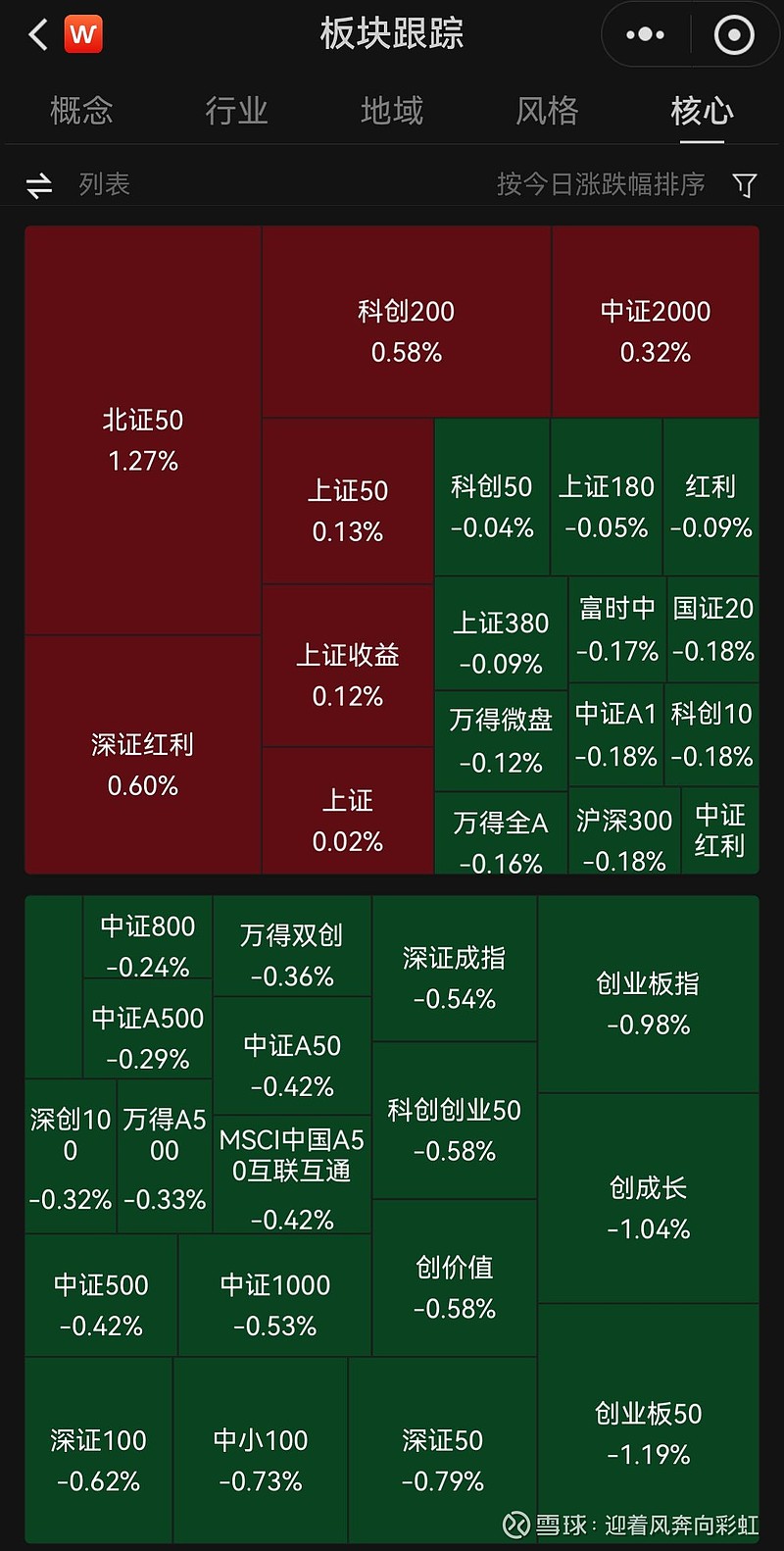
Task: Click the 中证2000 tile
Action: [655, 331]
